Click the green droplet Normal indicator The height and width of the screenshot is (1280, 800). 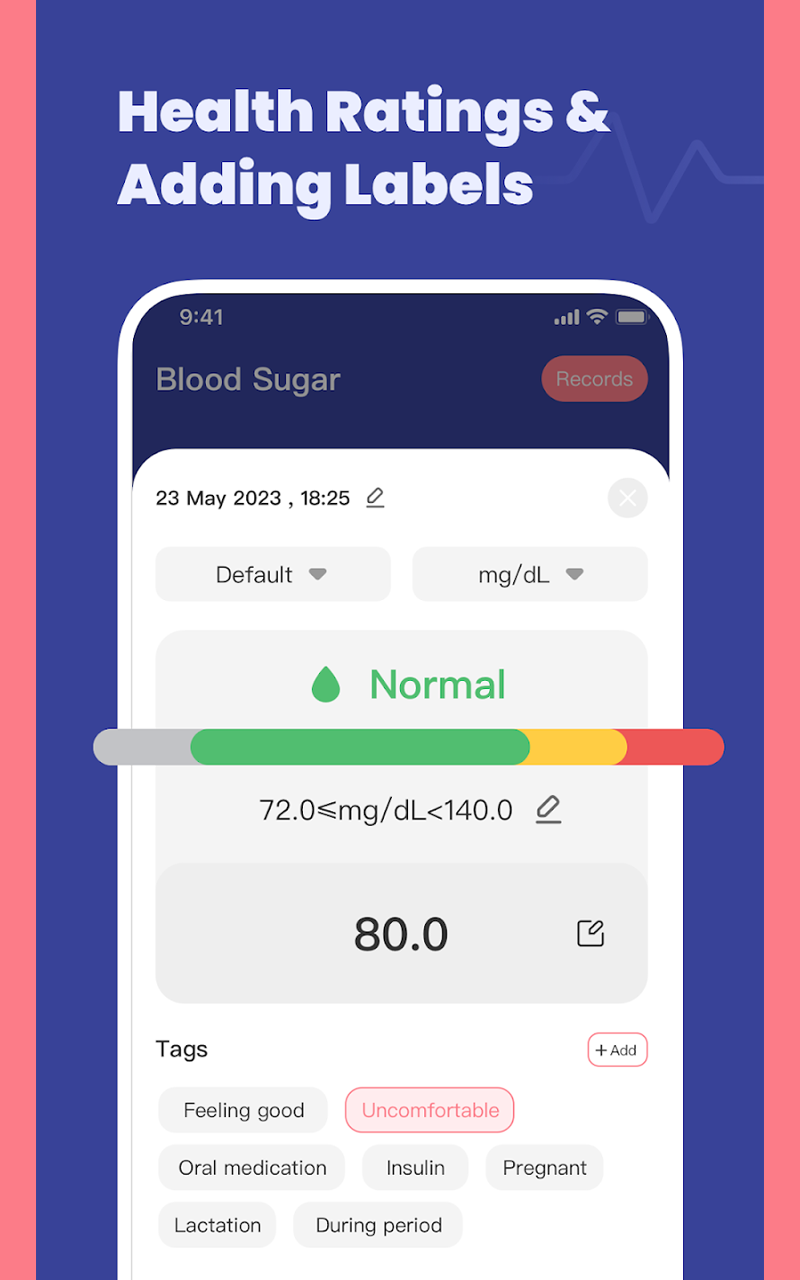(x=325, y=684)
